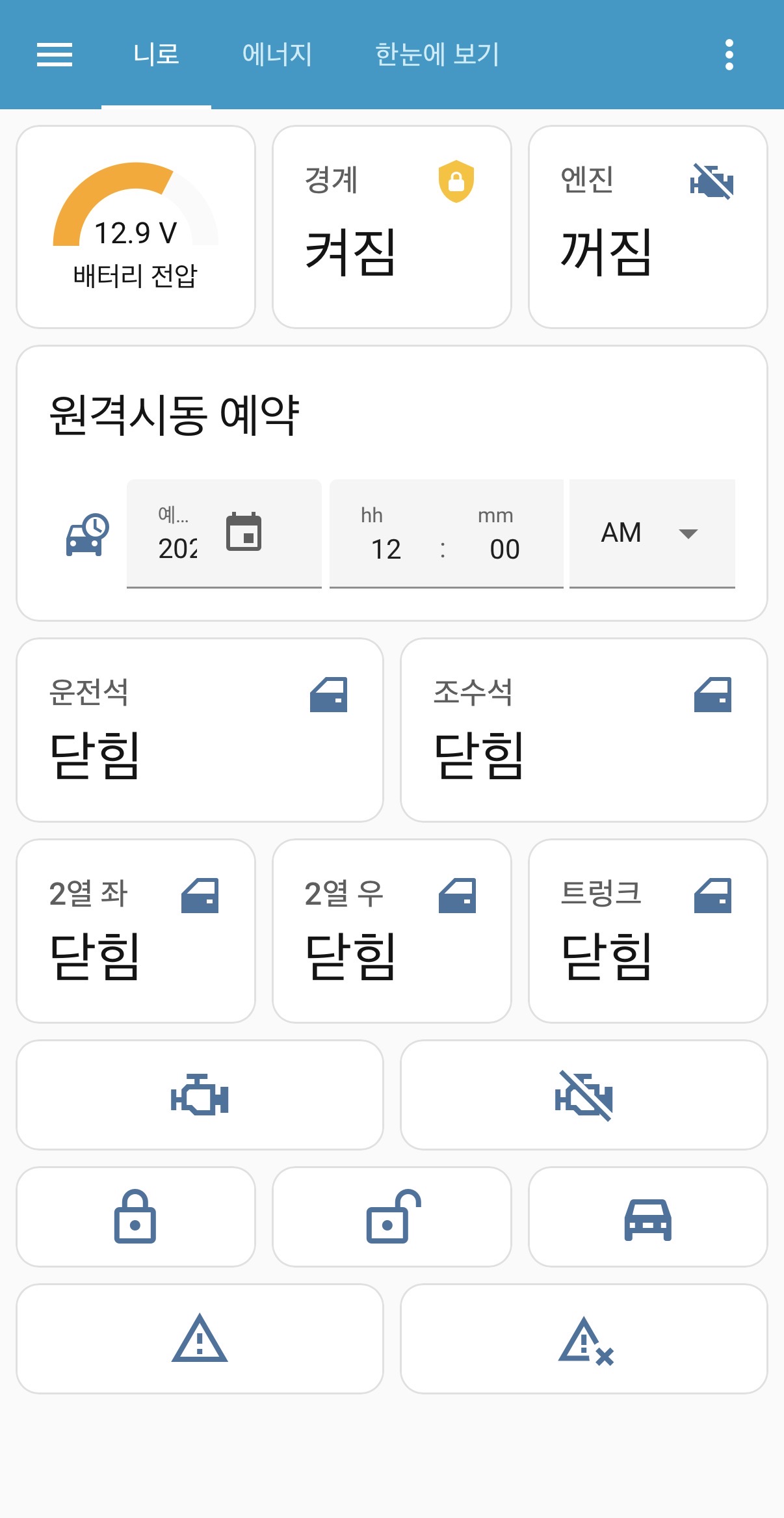
Task: Stop the engine with crossed-out engine button
Action: tap(584, 1095)
